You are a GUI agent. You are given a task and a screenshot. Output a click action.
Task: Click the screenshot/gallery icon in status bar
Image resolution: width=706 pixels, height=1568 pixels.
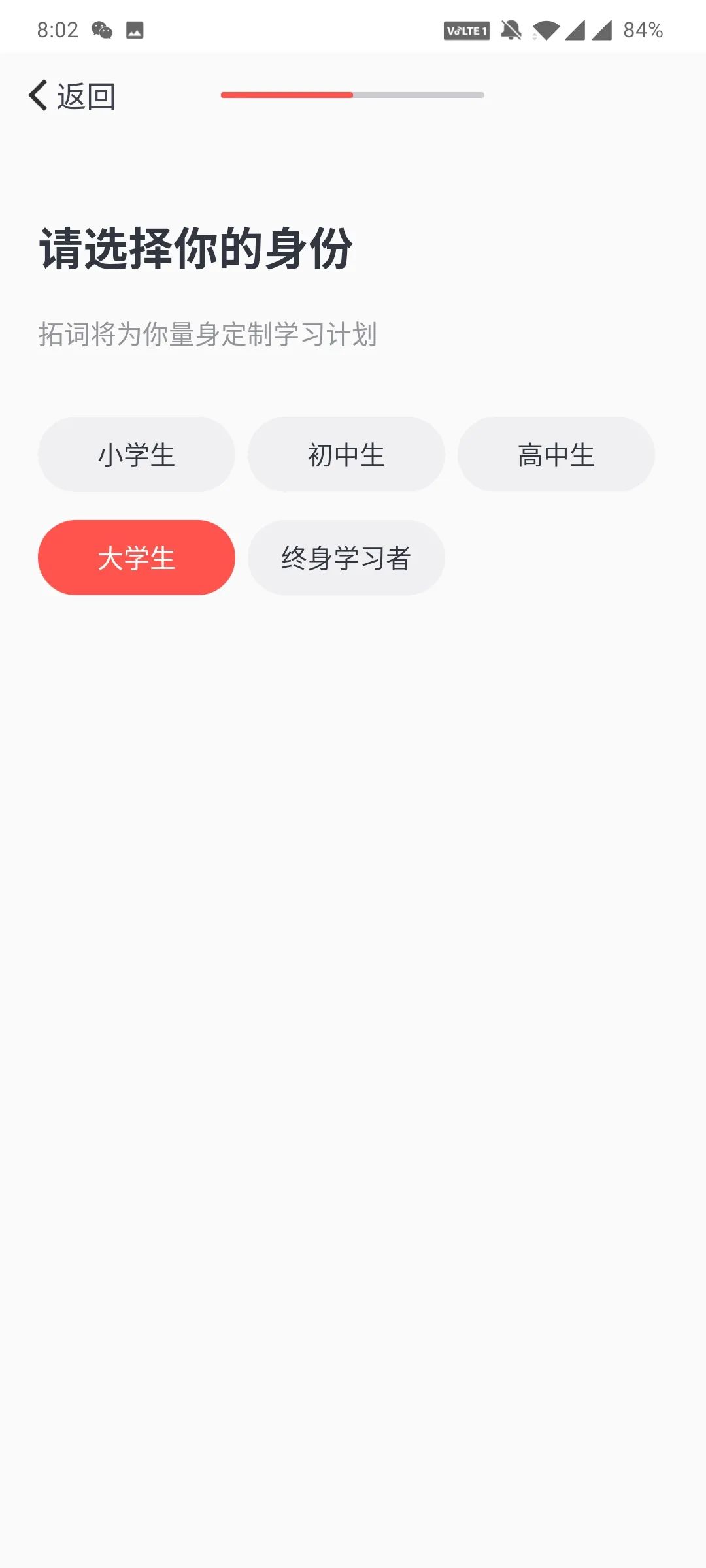click(x=134, y=29)
